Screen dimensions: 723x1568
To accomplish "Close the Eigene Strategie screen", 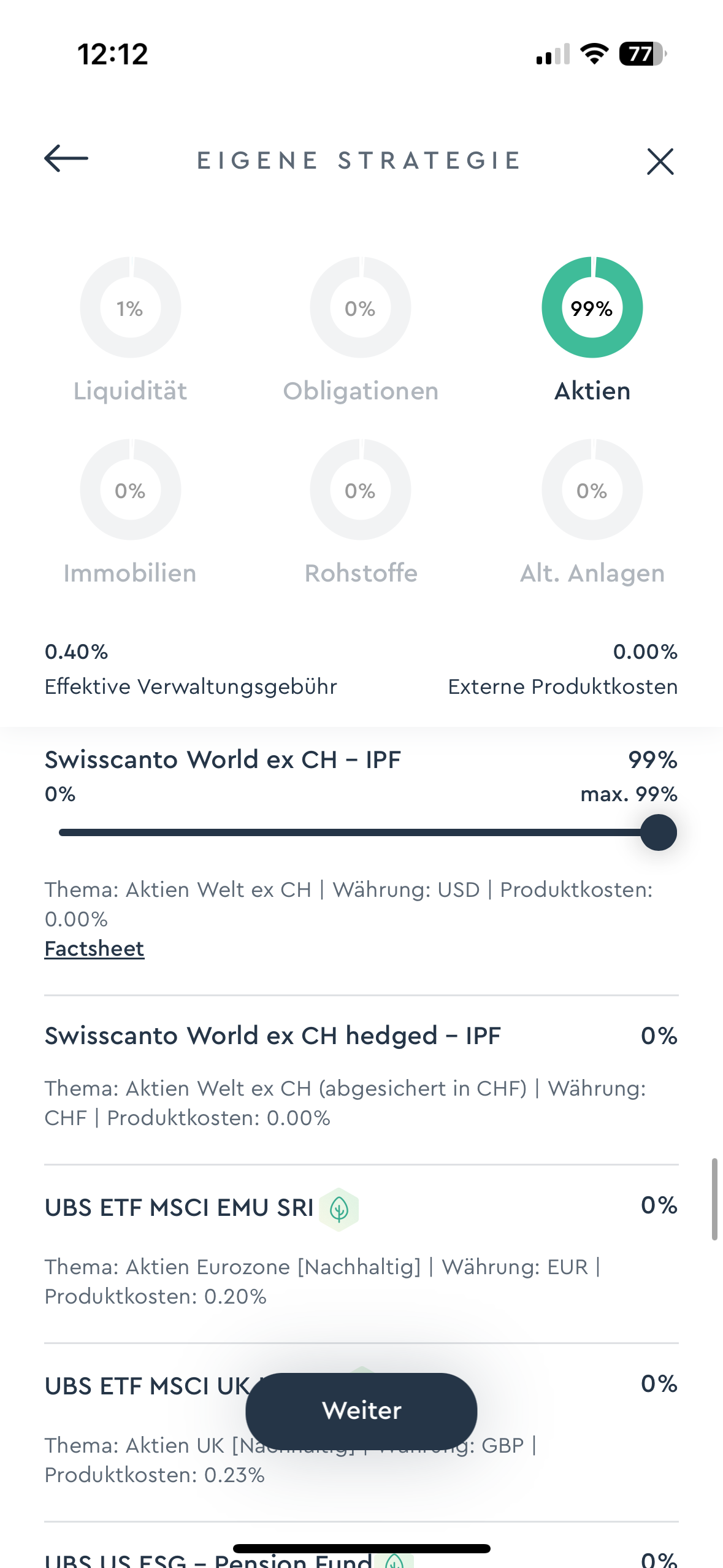I will click(660, 161).
